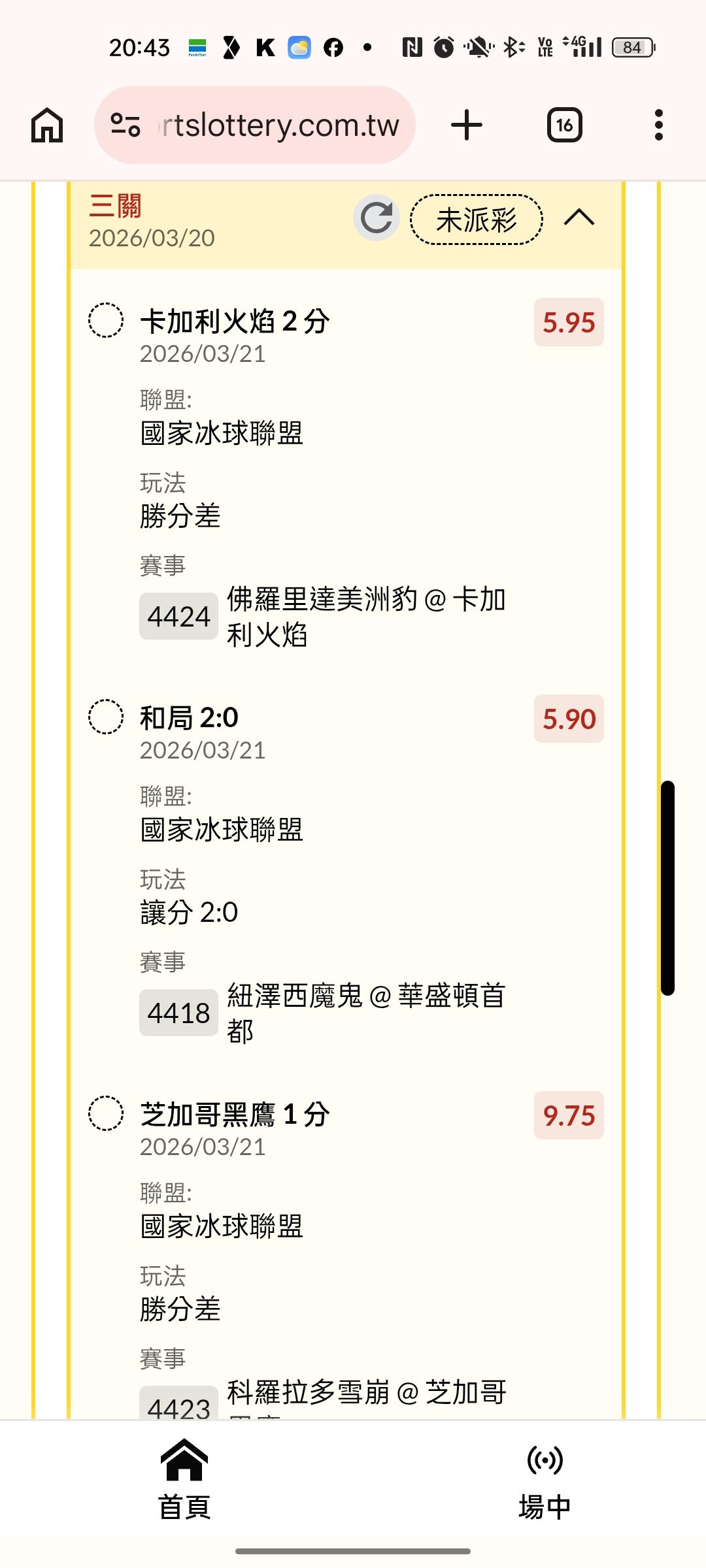The image size is (706, 1568).
Task: Switch to the 首頁 tab
Action: tap(184, 1479)
